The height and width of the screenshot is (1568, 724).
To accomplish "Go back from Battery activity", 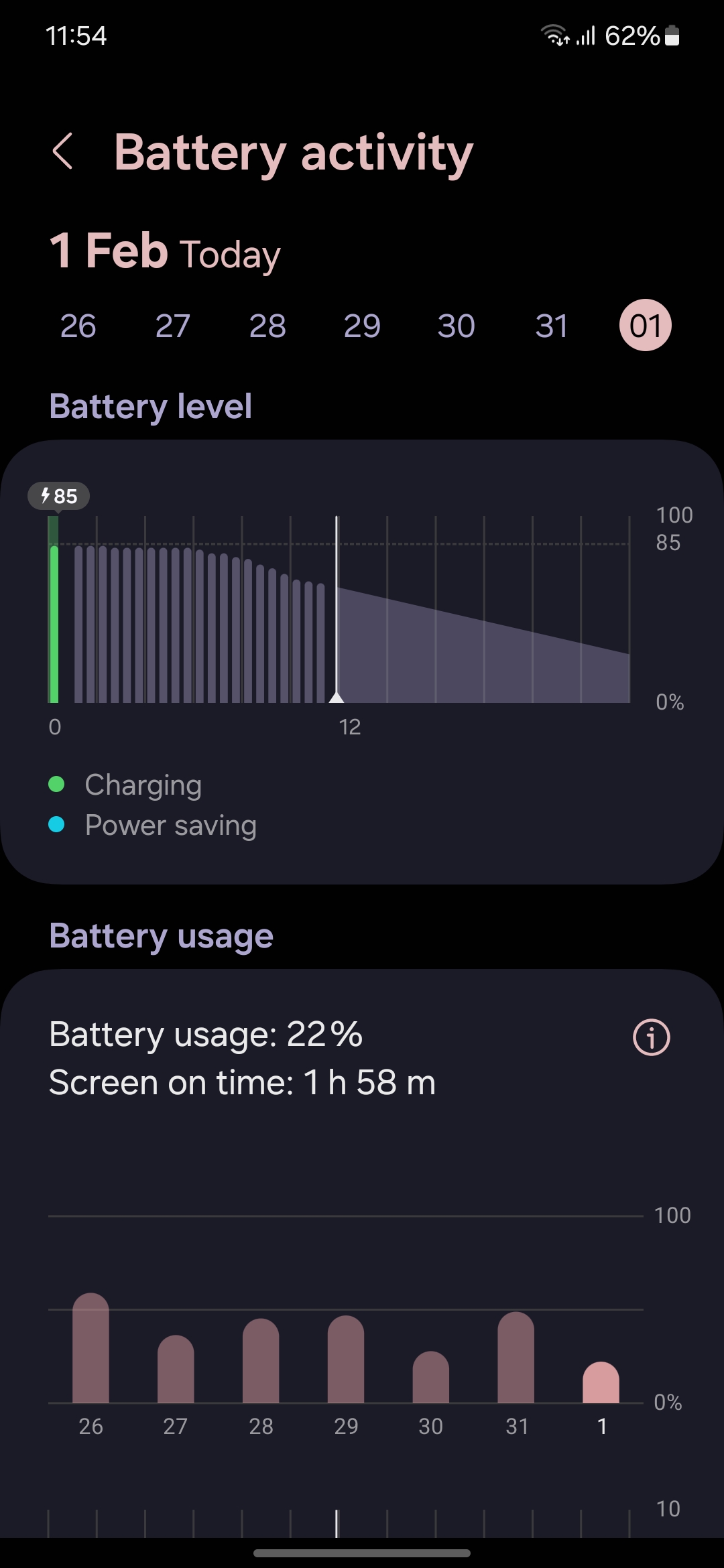I will tap(62, 151).
